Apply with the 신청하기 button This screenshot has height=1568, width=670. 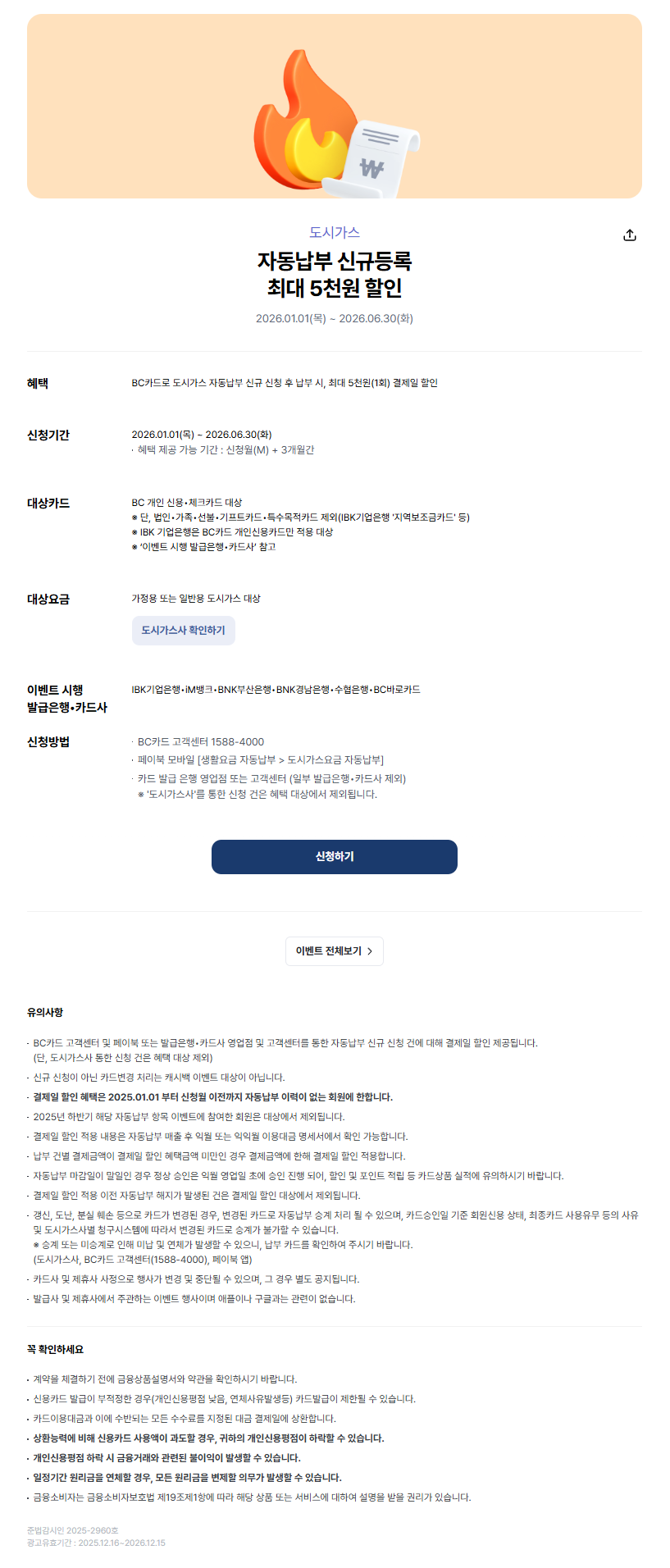click(x=334, y=857)
